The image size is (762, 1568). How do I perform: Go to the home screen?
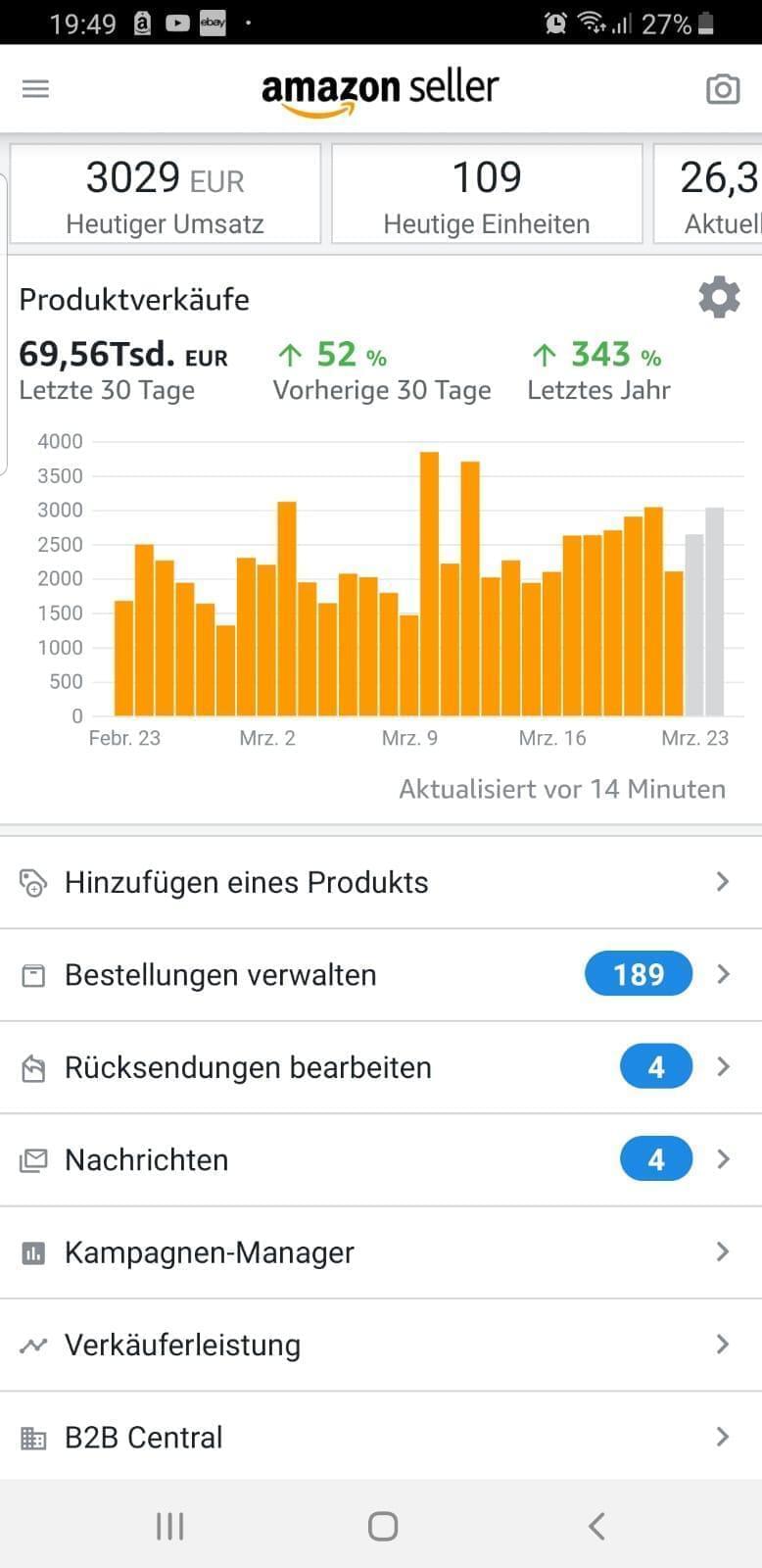coord(382,1526)
